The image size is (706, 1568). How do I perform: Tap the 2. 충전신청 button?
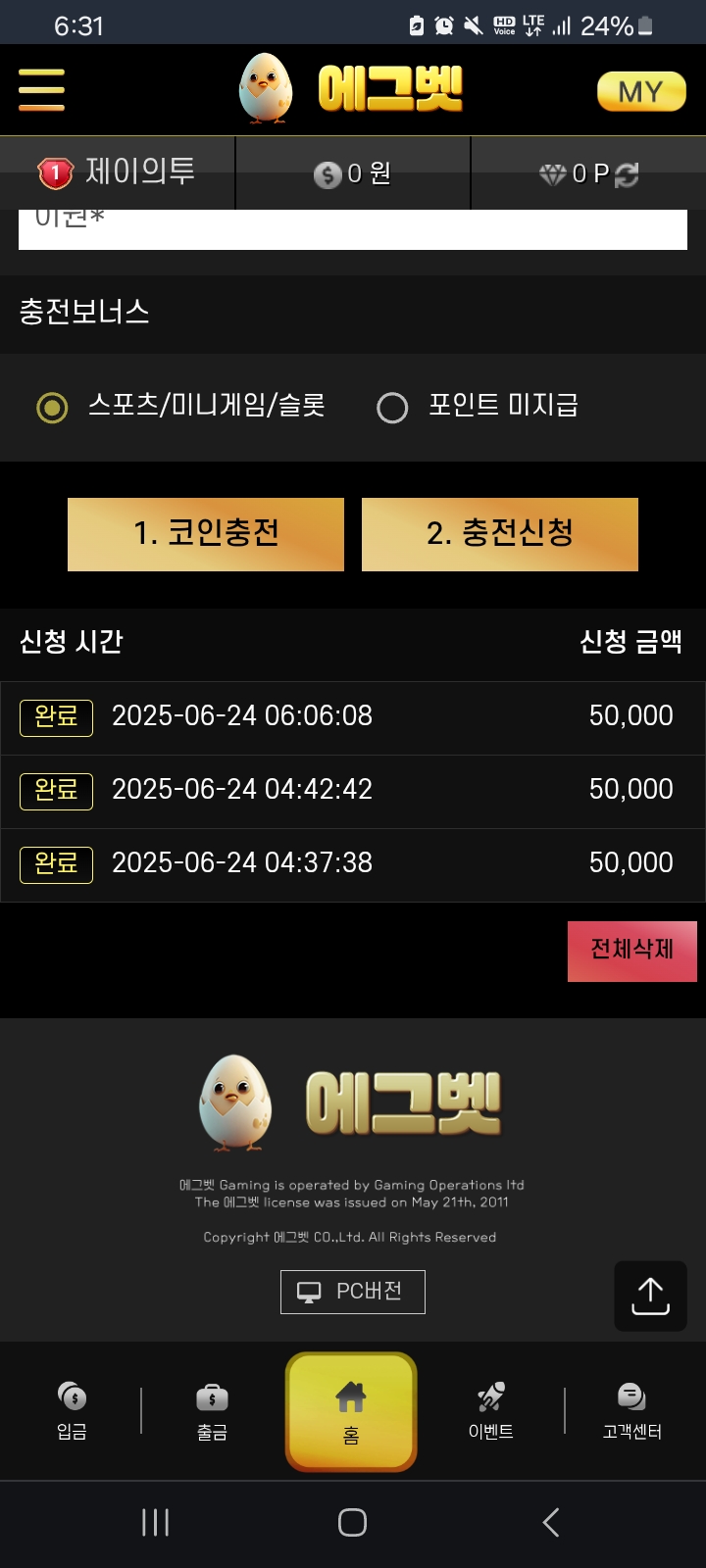tap(500, 534)
